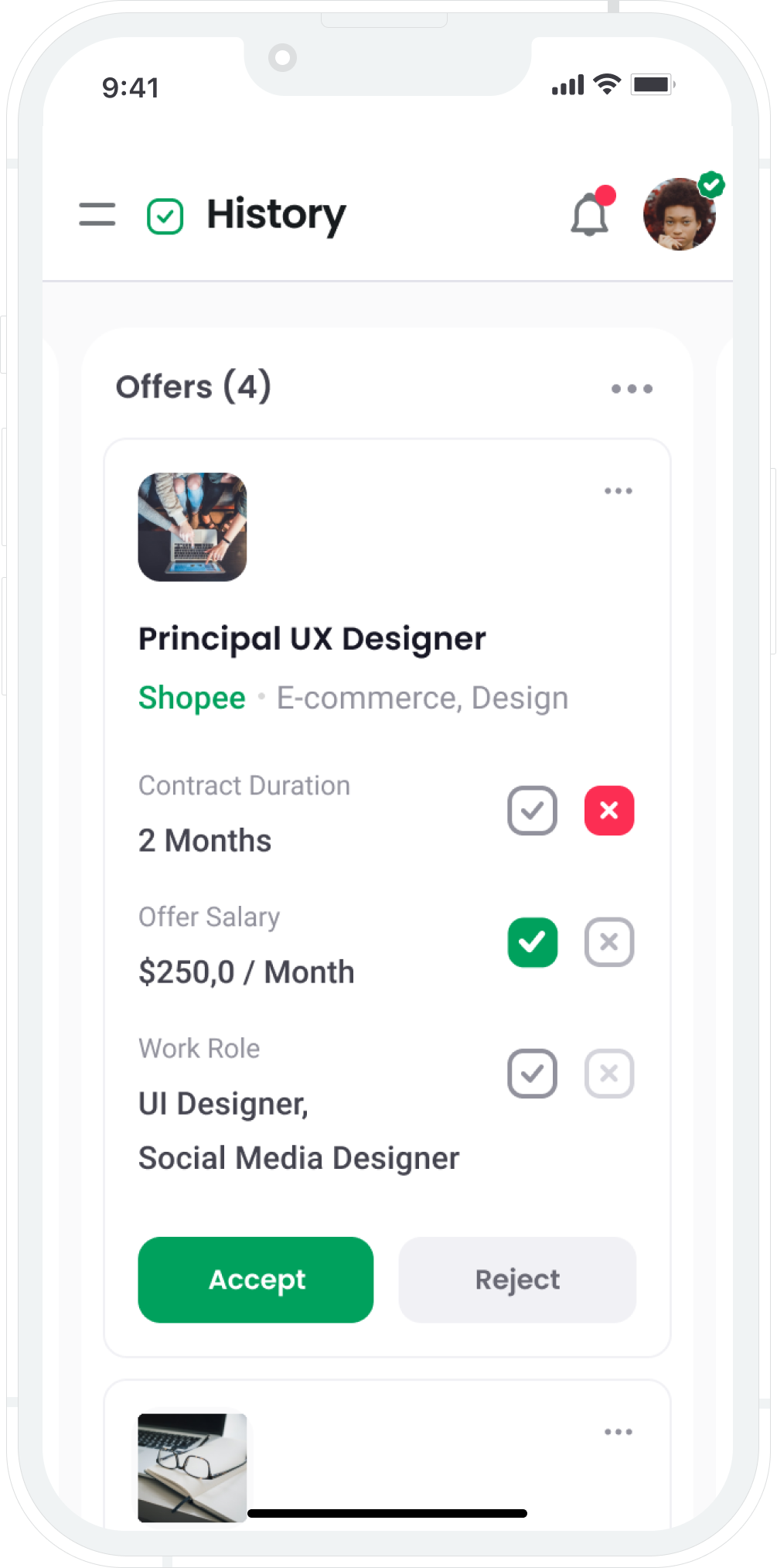Open the Offers section overflow menu

632,388
